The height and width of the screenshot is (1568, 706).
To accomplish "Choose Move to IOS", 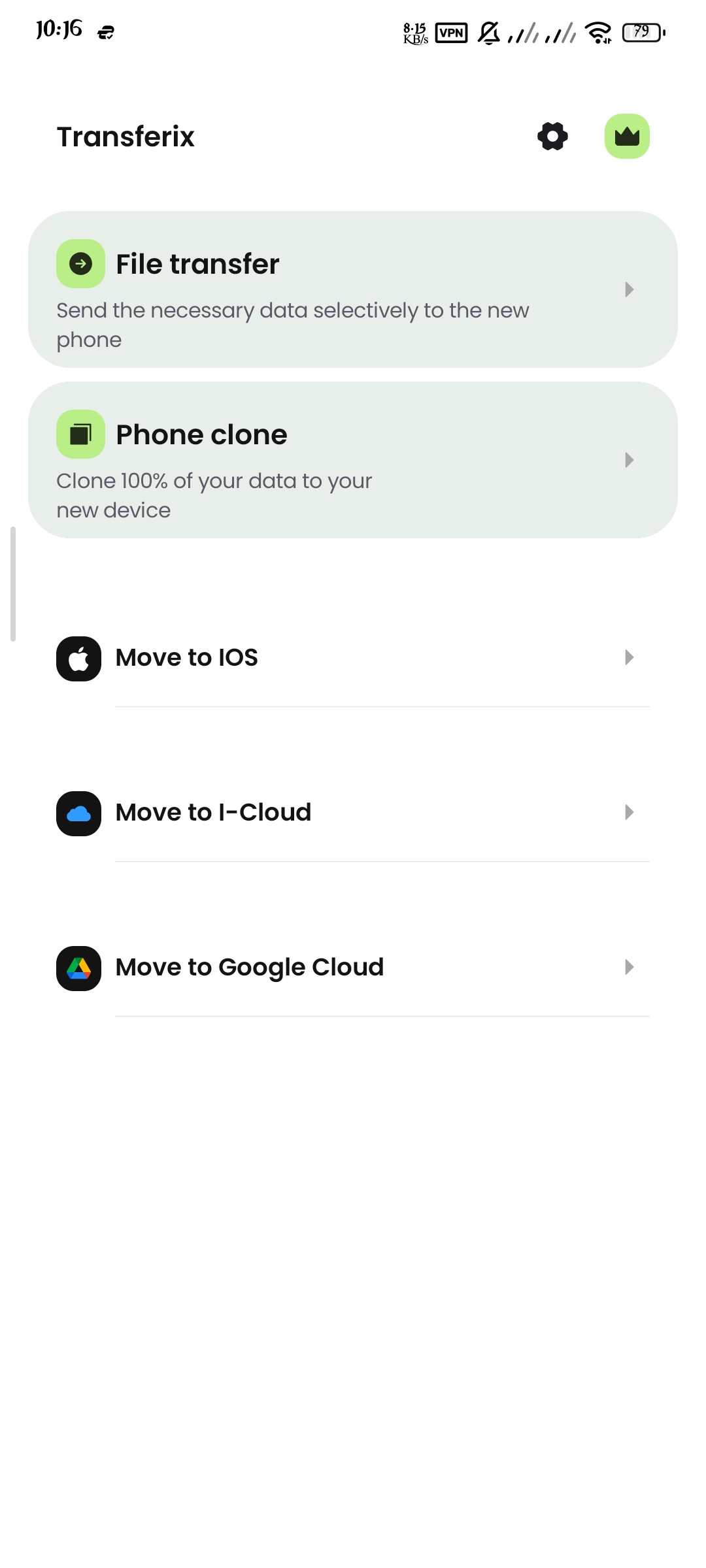I will pos(353,658).
